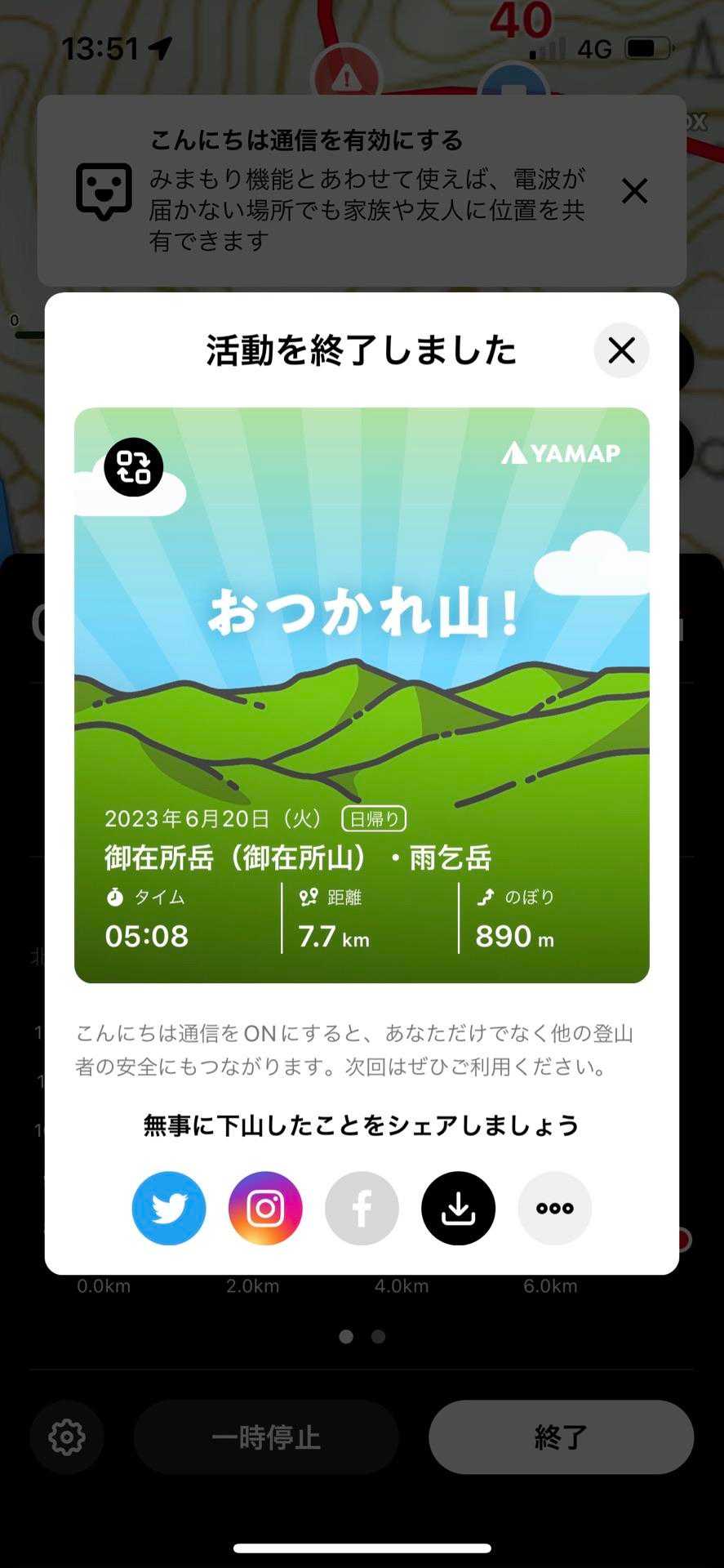This screenshot has width=724, height=1568.
Task: Close the activity finished dialog
Action: 621,350
